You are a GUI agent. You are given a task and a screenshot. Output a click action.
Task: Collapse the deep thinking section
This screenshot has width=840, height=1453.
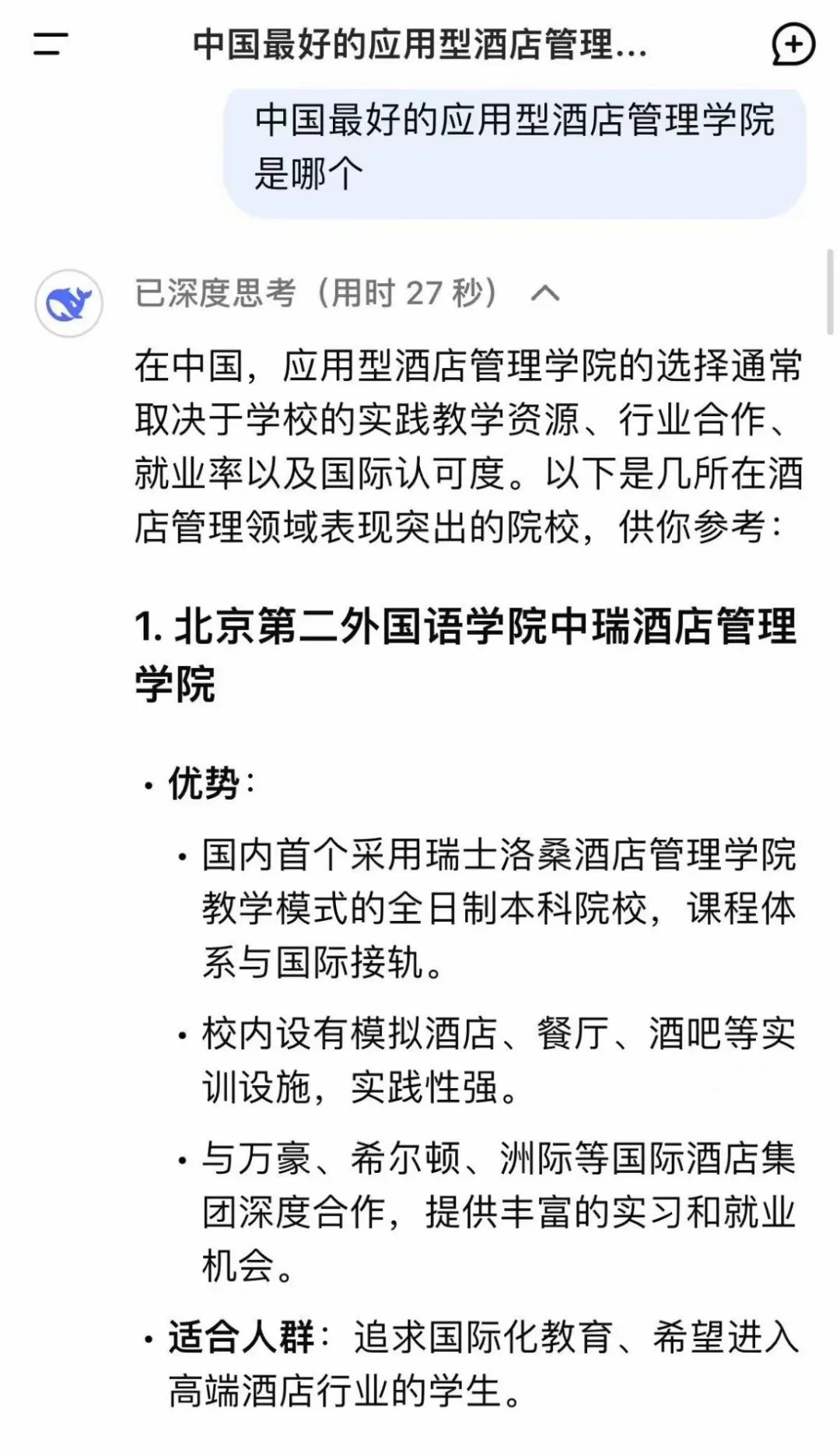tap(544, 293)
